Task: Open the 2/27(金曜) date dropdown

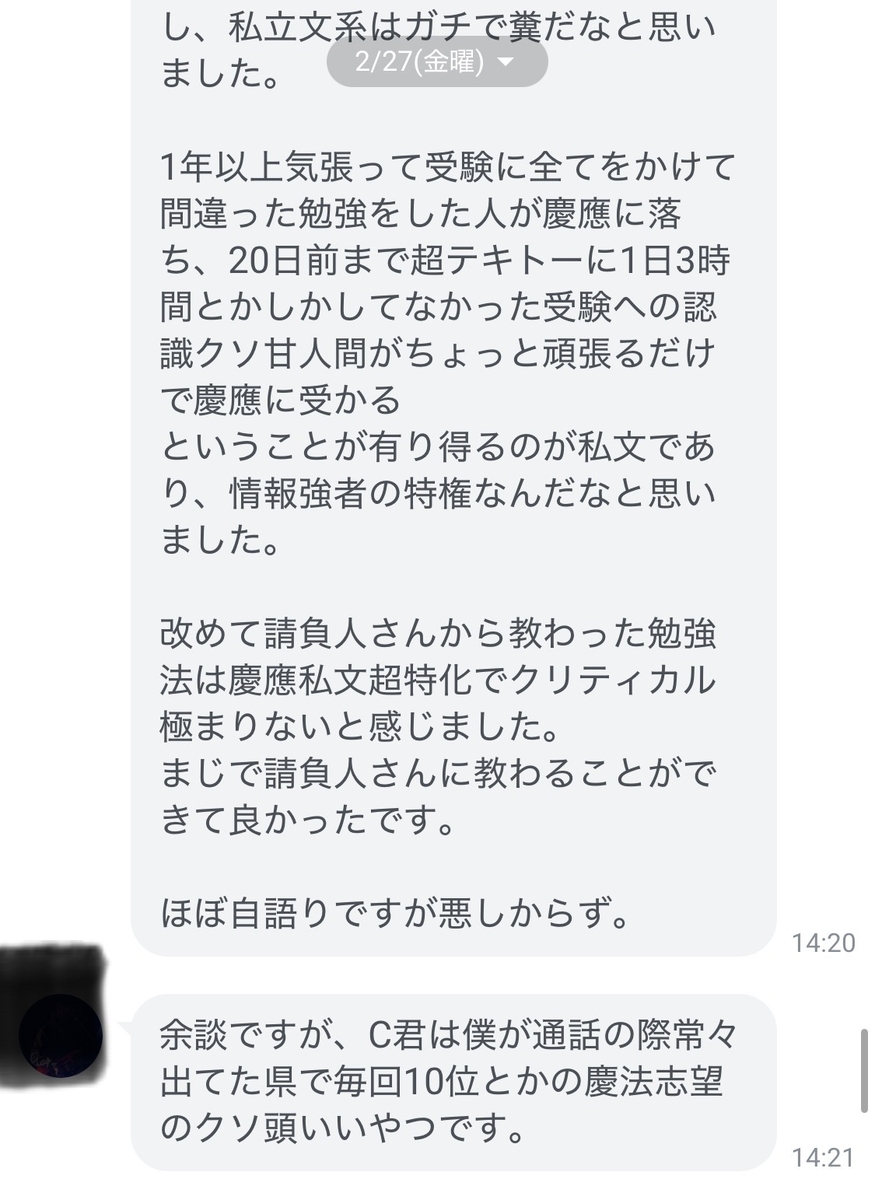Action: click(x=437, y=62)
